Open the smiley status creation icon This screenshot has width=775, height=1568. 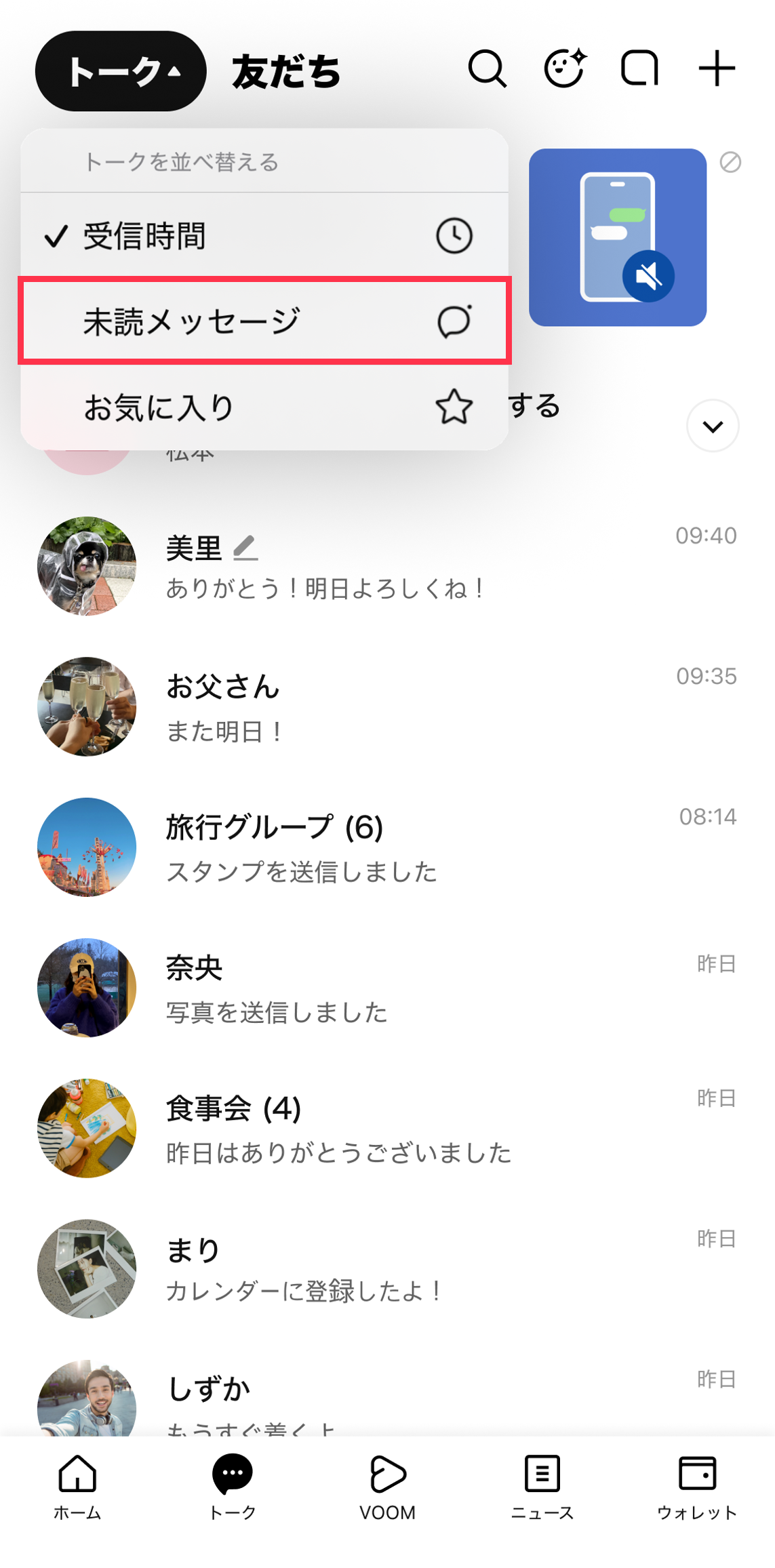point(564,68)
